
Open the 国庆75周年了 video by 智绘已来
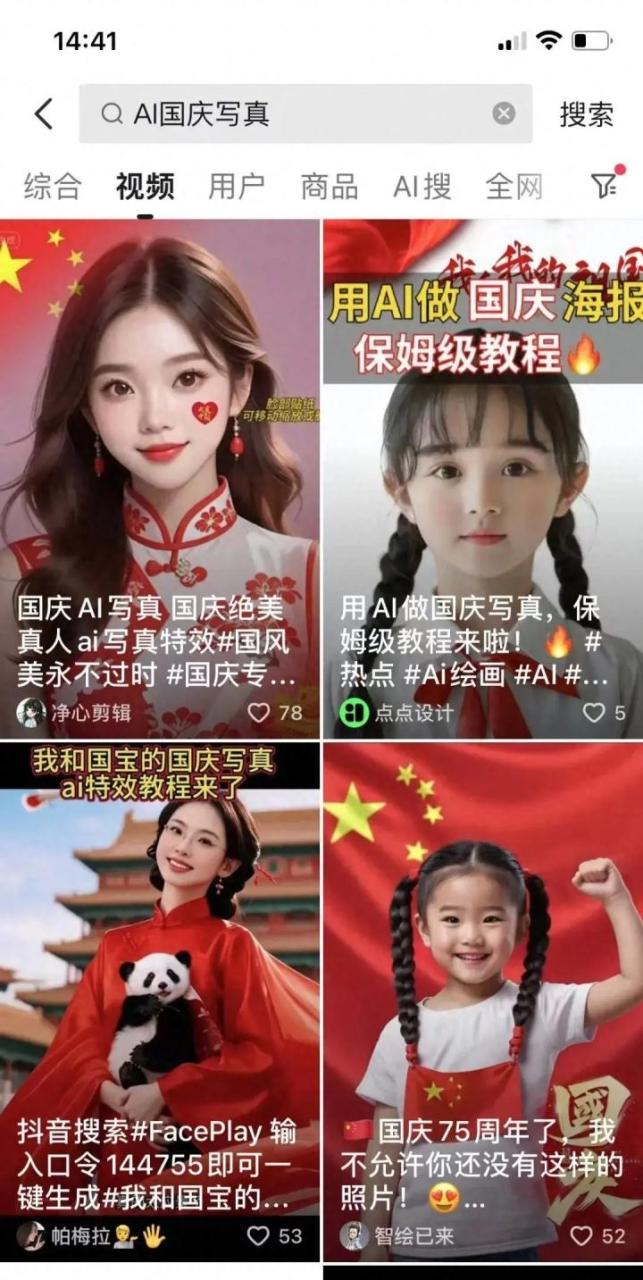pos(483,1002)
